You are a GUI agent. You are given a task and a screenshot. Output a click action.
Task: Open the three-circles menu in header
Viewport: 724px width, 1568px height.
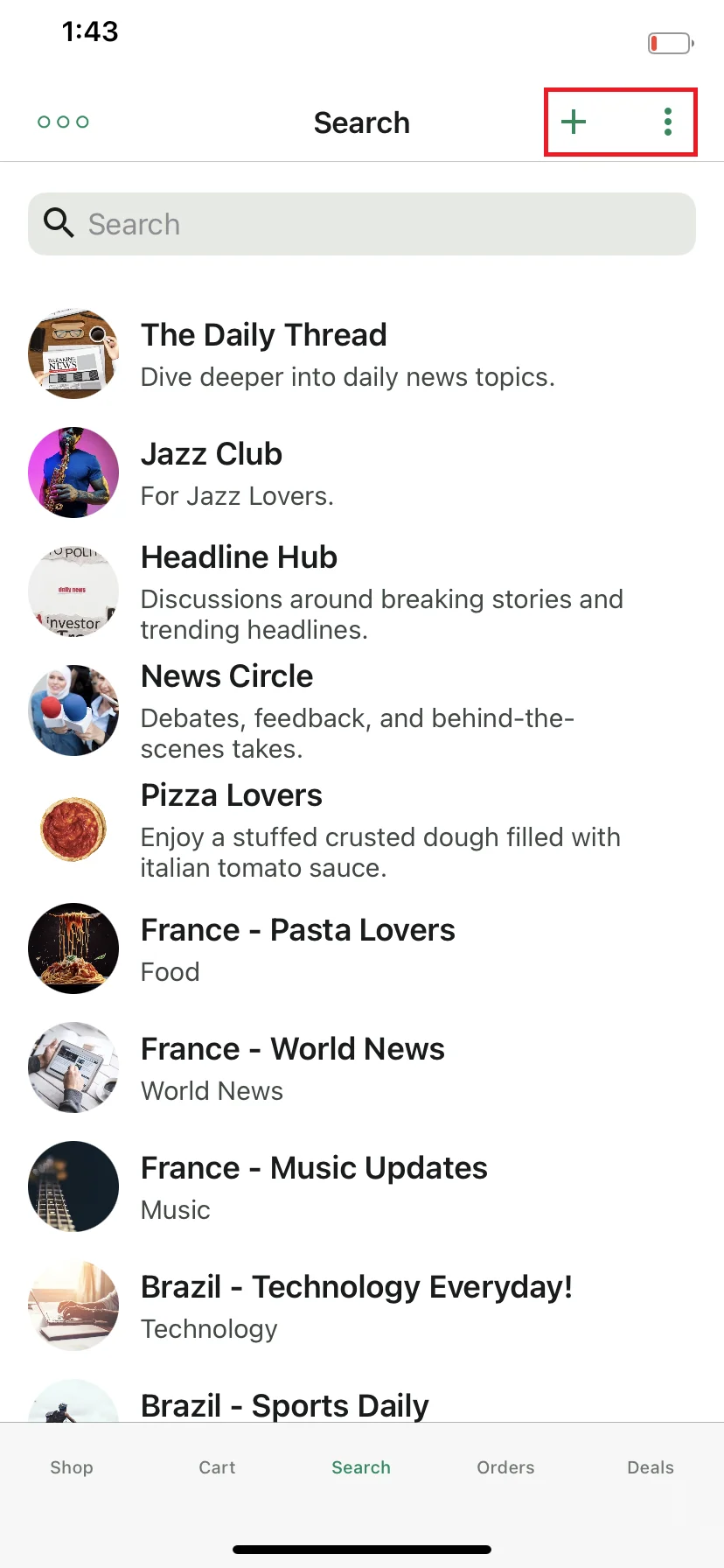[63, 122]
